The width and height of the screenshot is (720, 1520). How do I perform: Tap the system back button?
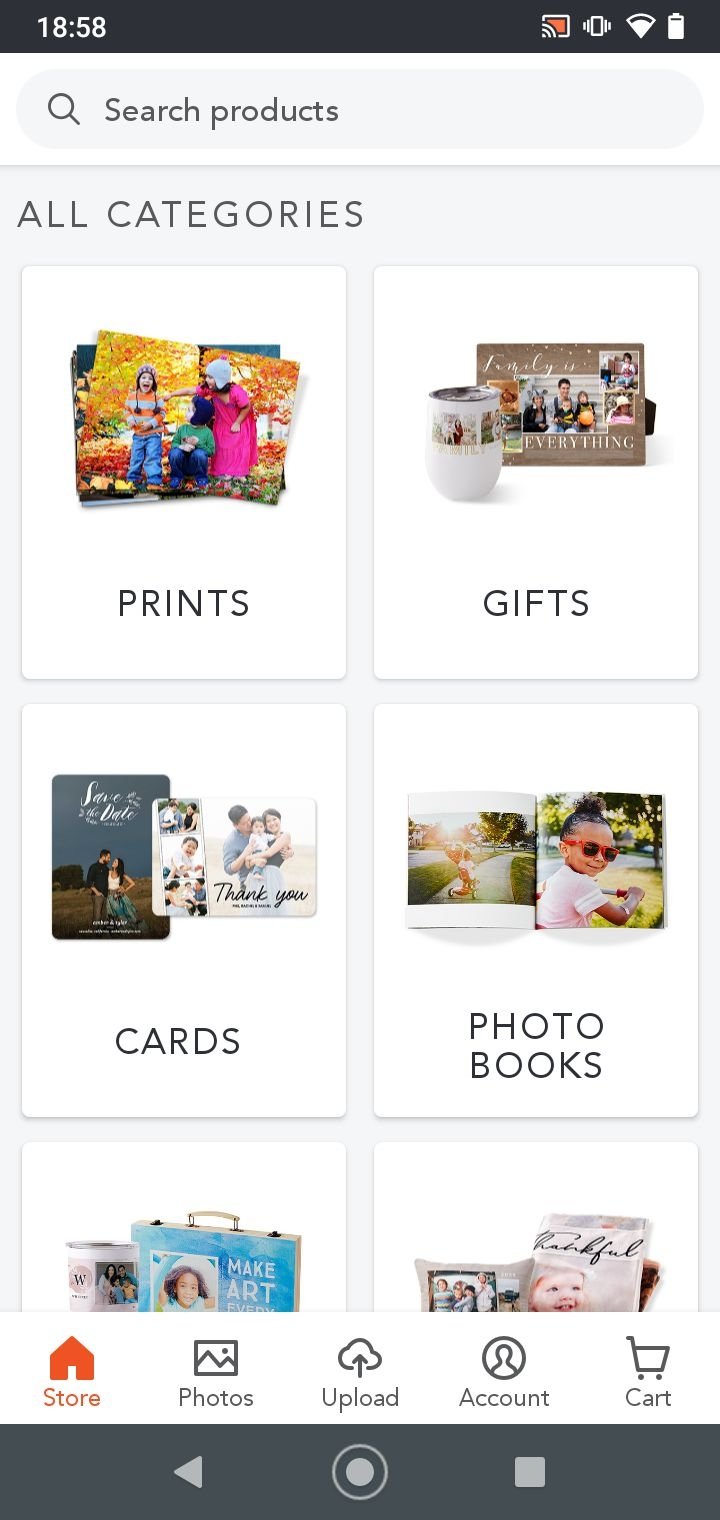click(188, 1471)
